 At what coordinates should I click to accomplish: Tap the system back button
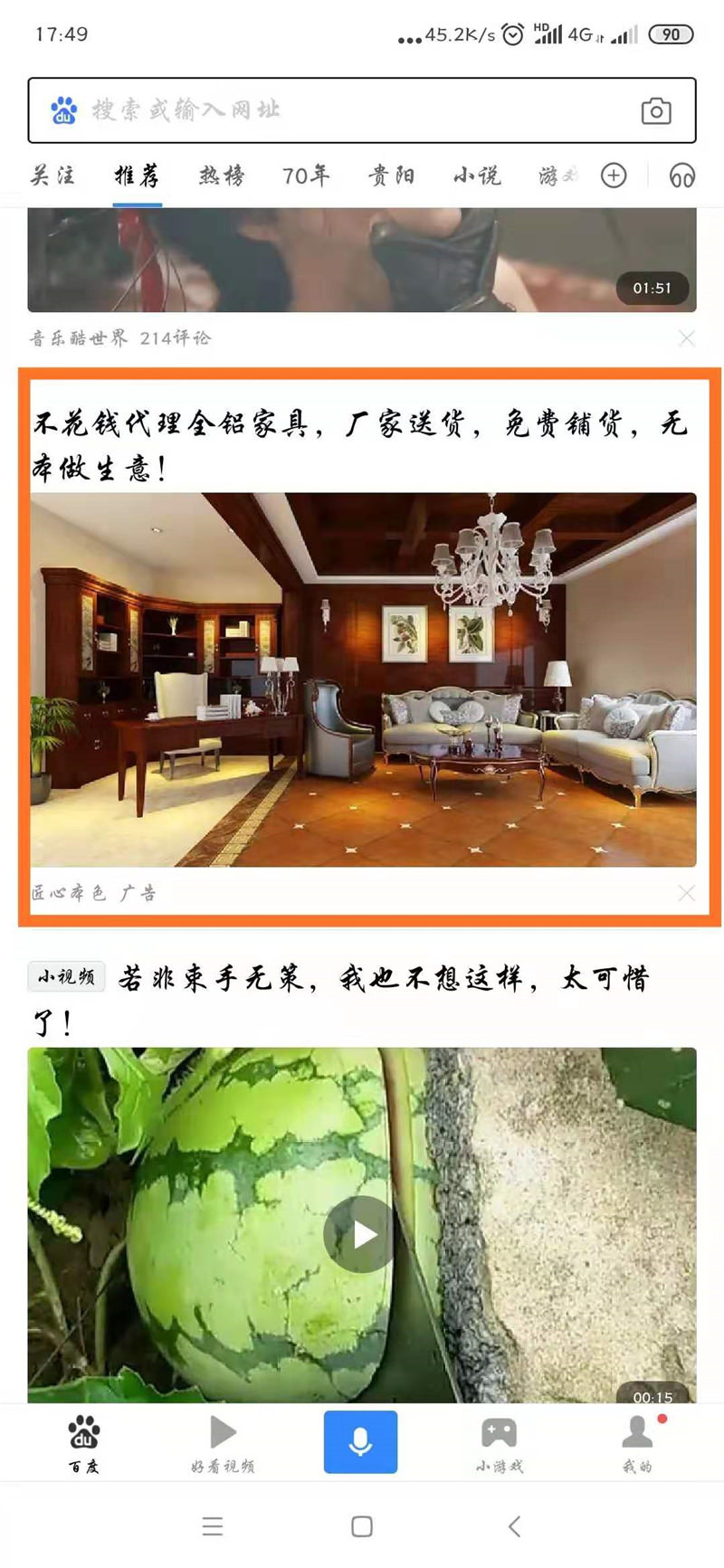pyautogui.click(x=514, y=1526)
